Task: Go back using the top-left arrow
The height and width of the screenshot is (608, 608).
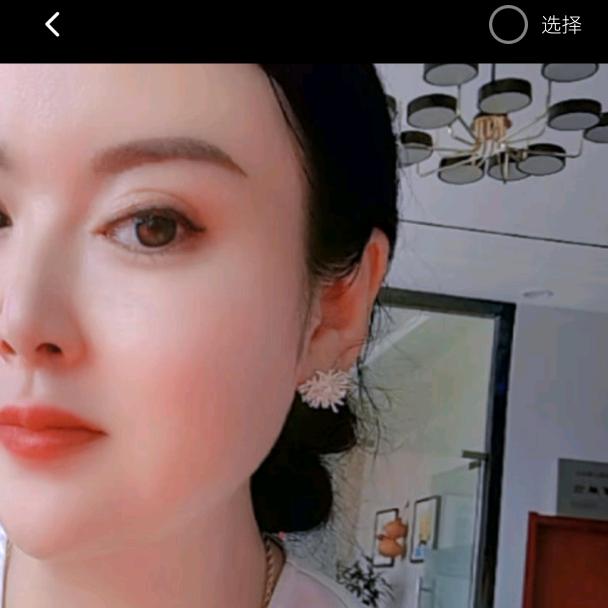Action: click(53, 25)
